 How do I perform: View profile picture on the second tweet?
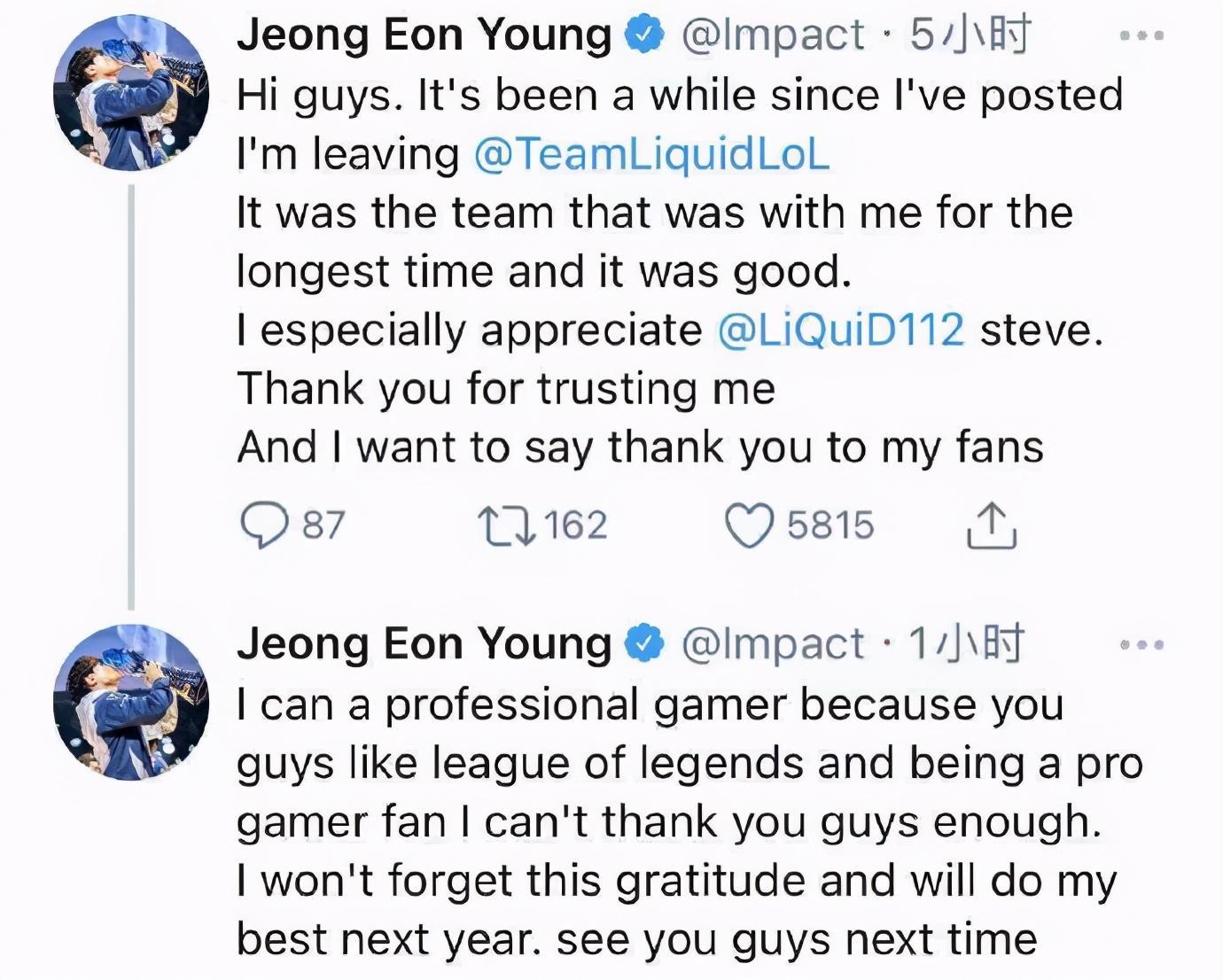pos(130,702)
